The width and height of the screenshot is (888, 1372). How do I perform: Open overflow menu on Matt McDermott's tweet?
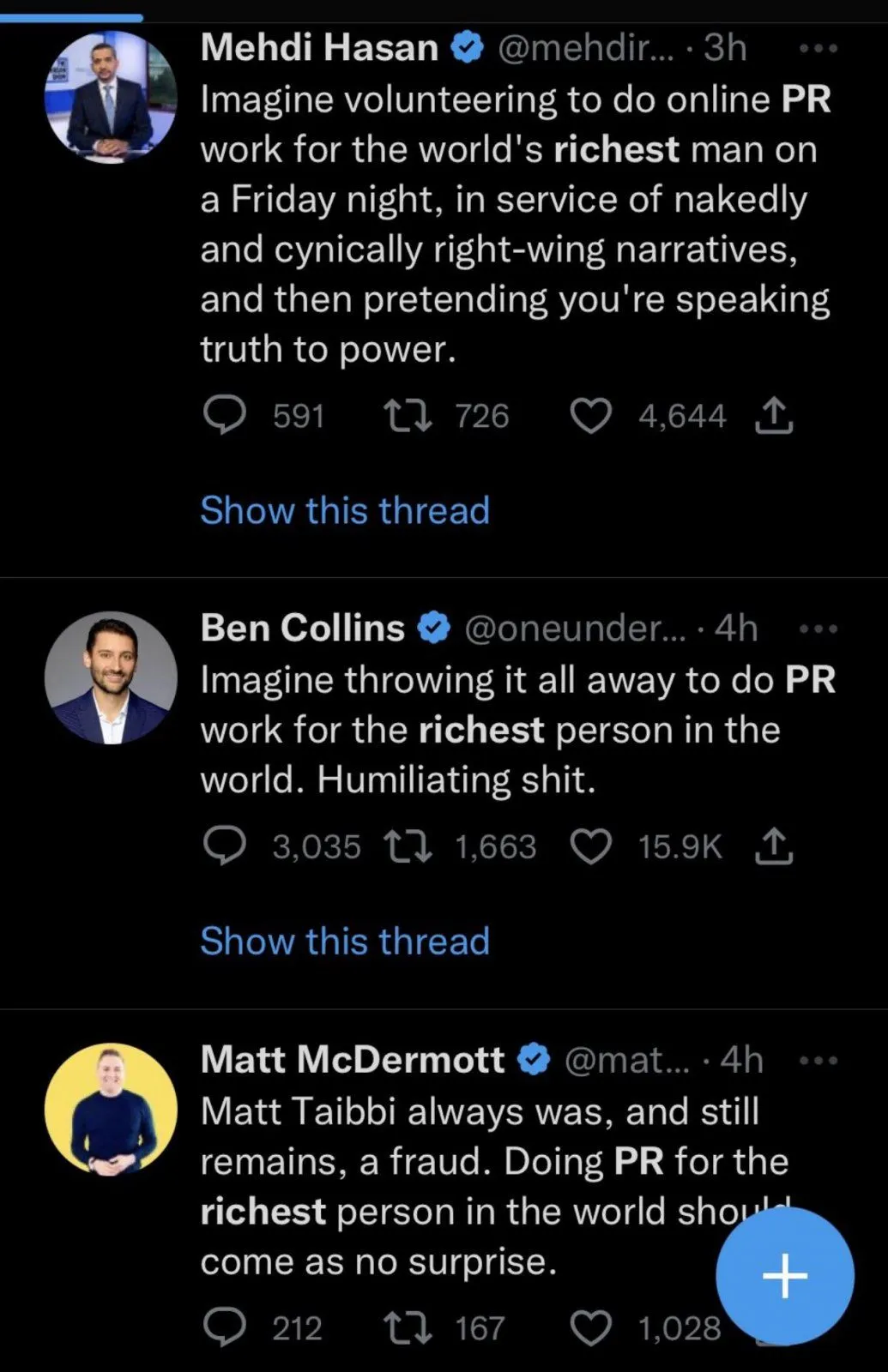pos(818,1061)
